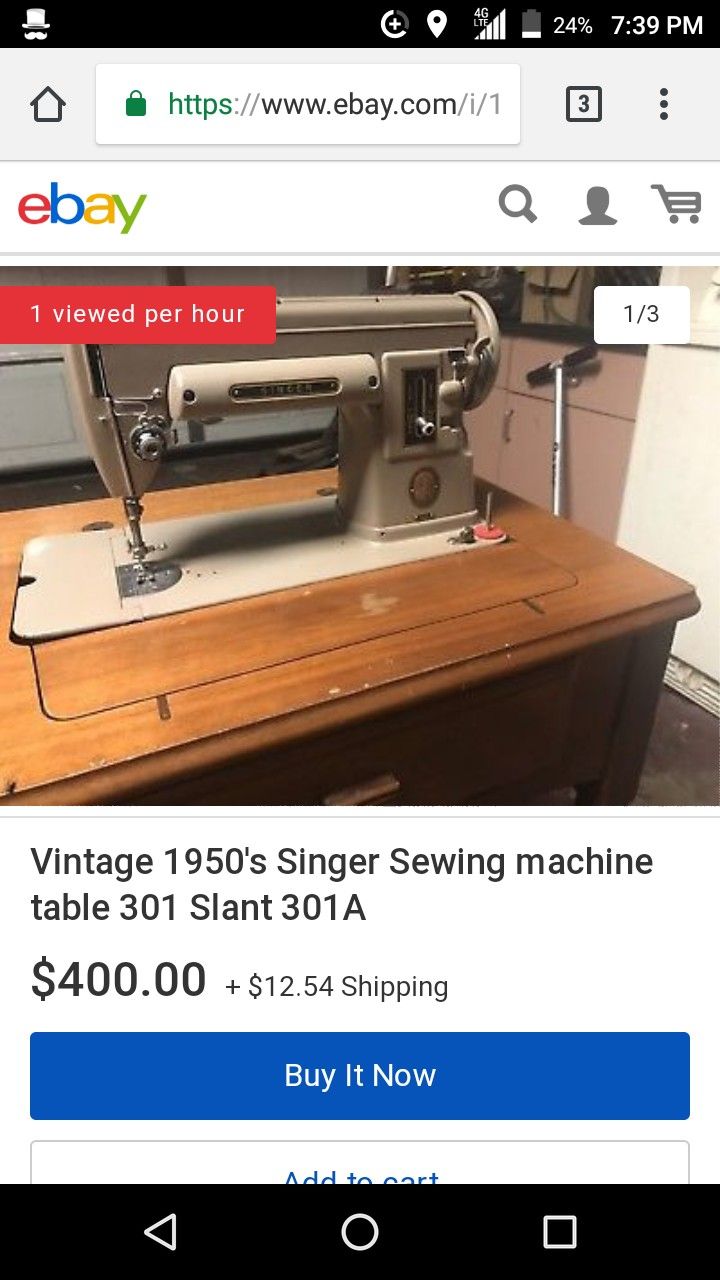720x1280 pixels.
Task: Open the eBay search icon
Action: pos(518,203)
